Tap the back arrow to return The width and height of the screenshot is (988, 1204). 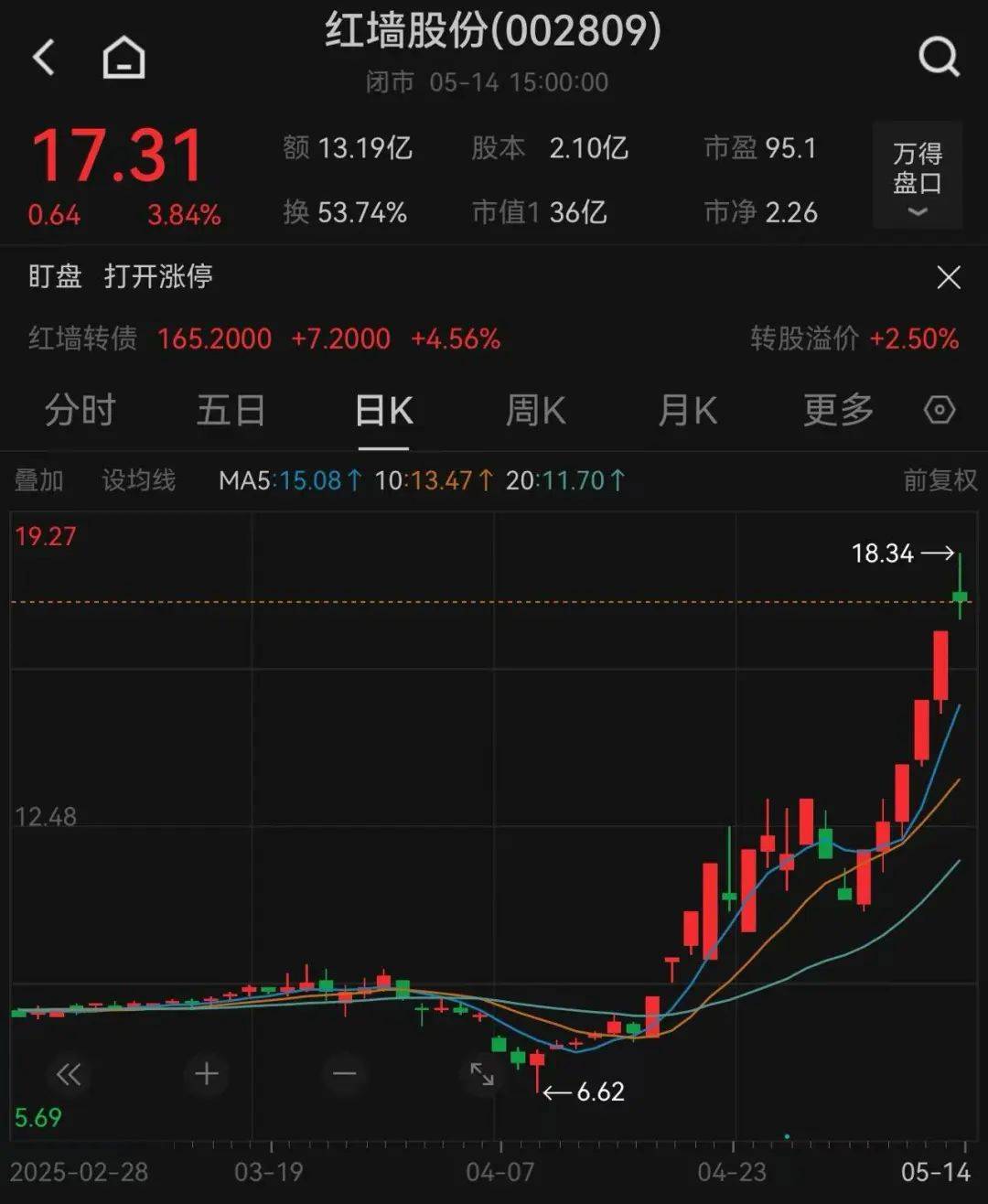pos(43,57)
